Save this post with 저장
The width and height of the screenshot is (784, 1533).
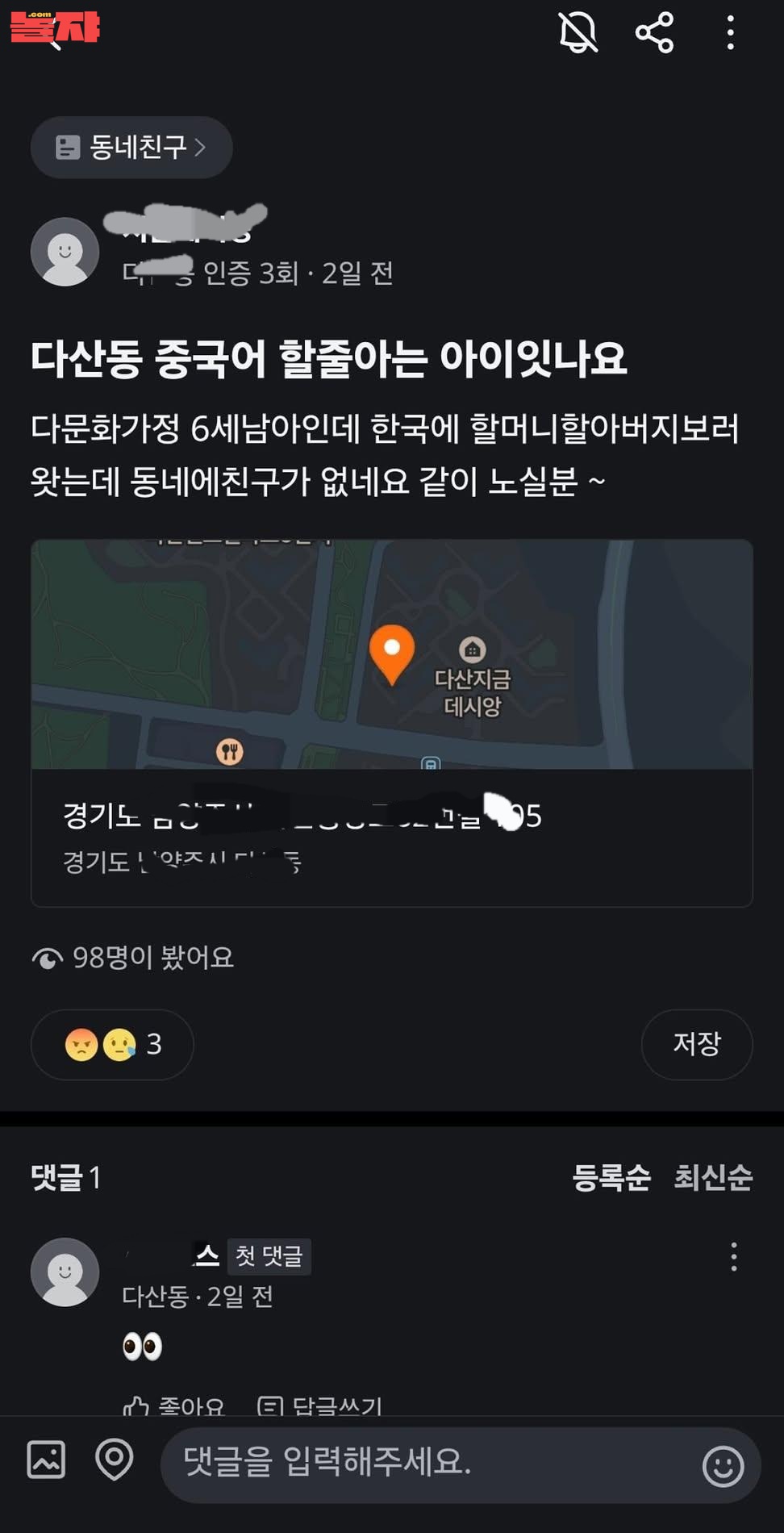[696, 1044]
